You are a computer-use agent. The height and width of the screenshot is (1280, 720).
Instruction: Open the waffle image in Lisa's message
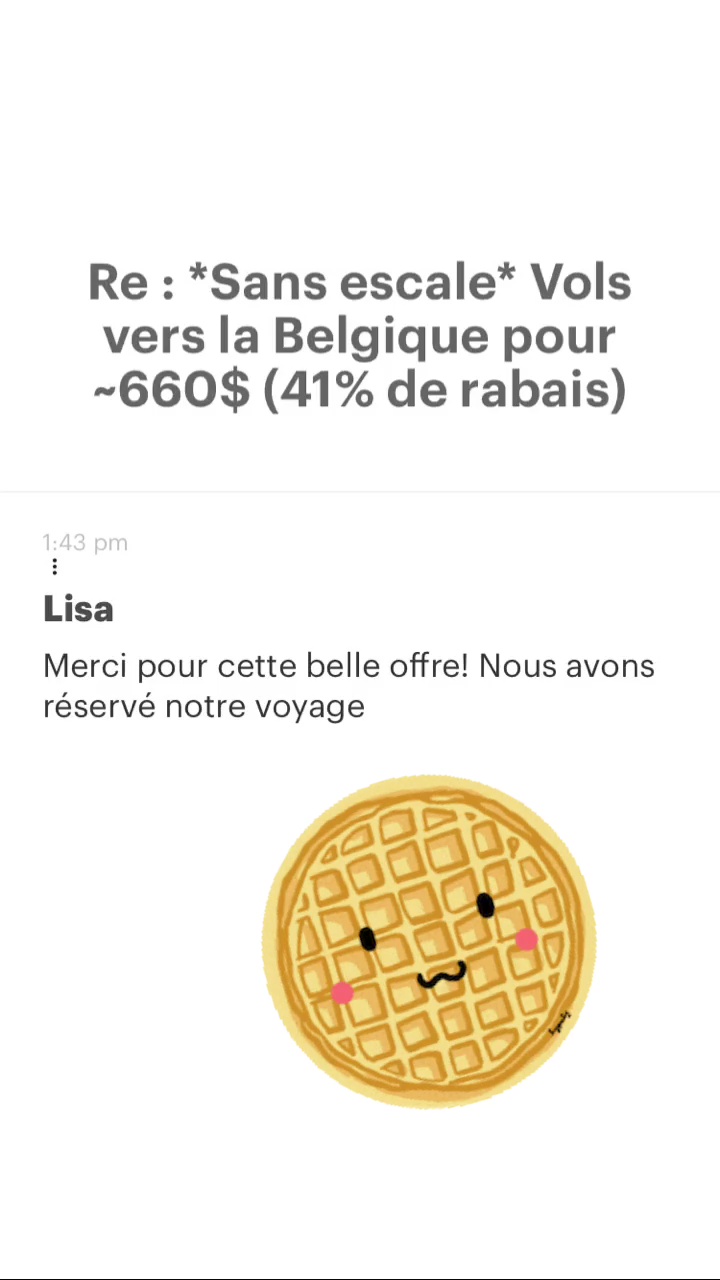coord(429,941)
